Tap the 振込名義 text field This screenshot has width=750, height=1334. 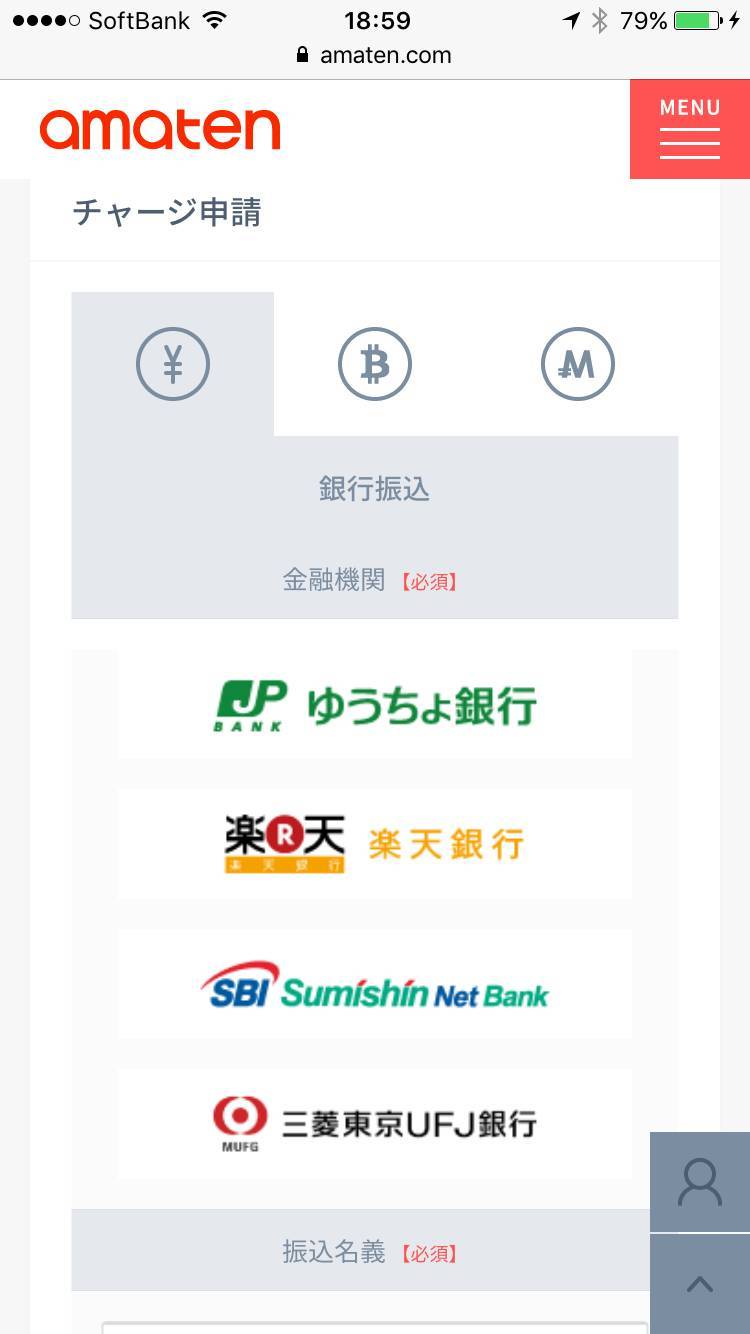[x=375, y=1326]
